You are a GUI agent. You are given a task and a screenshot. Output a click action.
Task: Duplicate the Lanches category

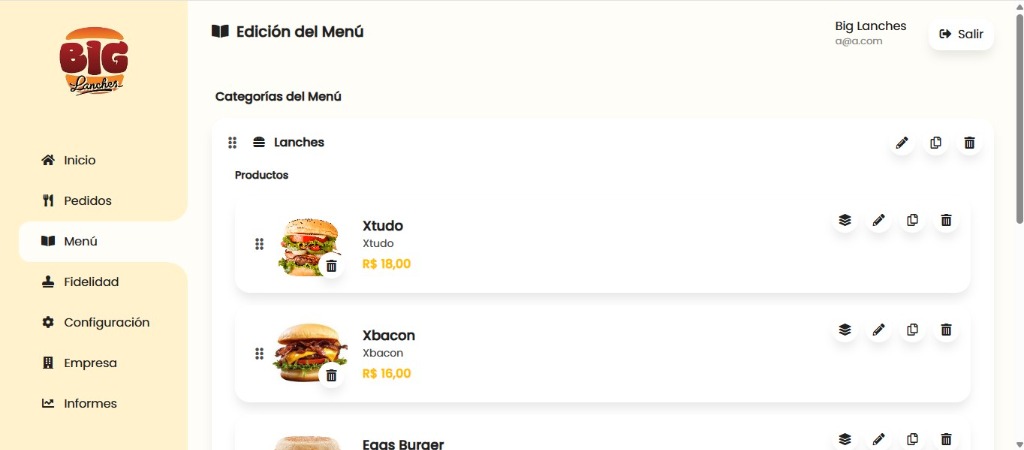[936, 143]
